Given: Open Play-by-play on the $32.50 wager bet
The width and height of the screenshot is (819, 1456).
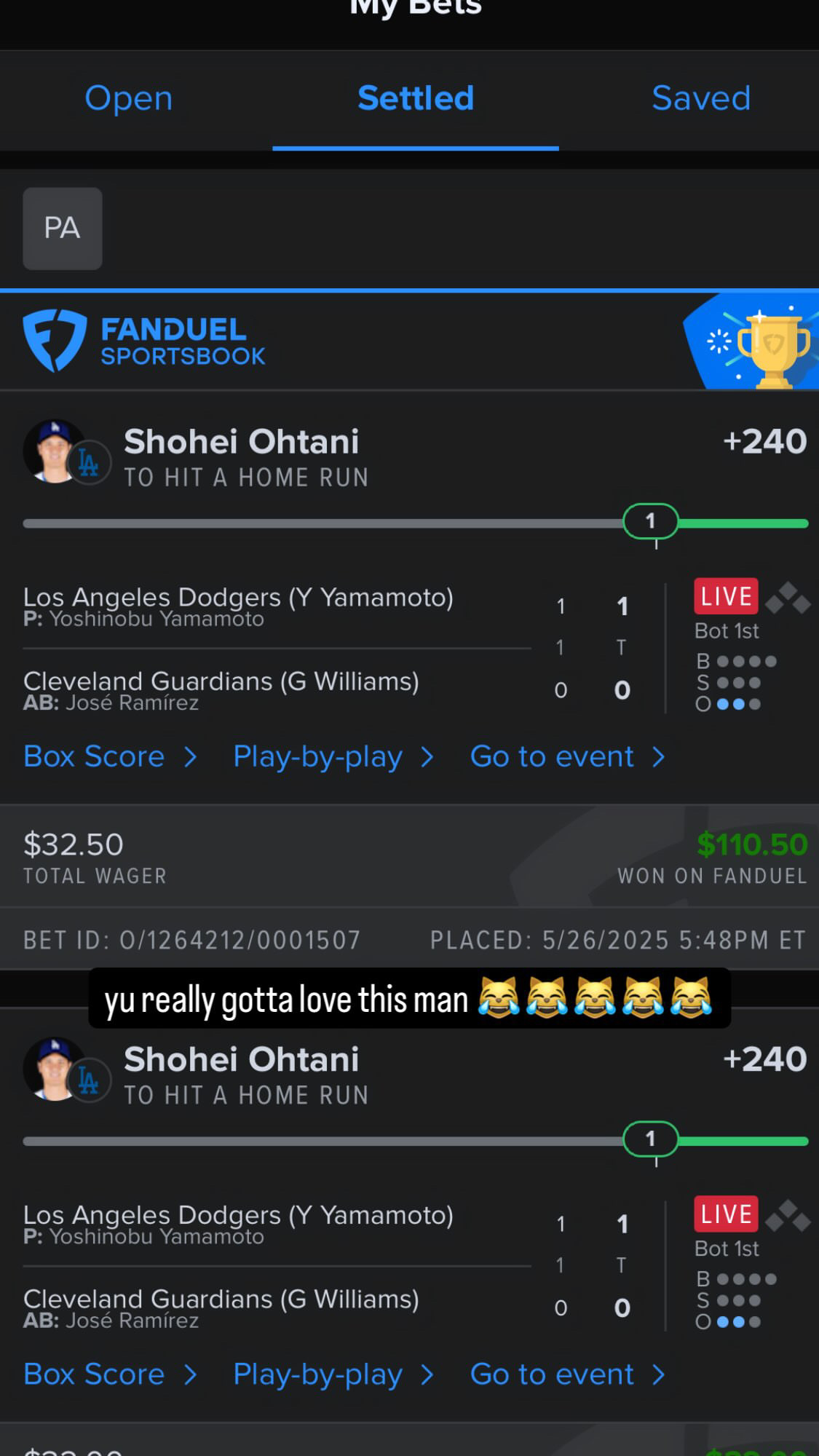Looking at the screenshot, I should tap(333, 756).
